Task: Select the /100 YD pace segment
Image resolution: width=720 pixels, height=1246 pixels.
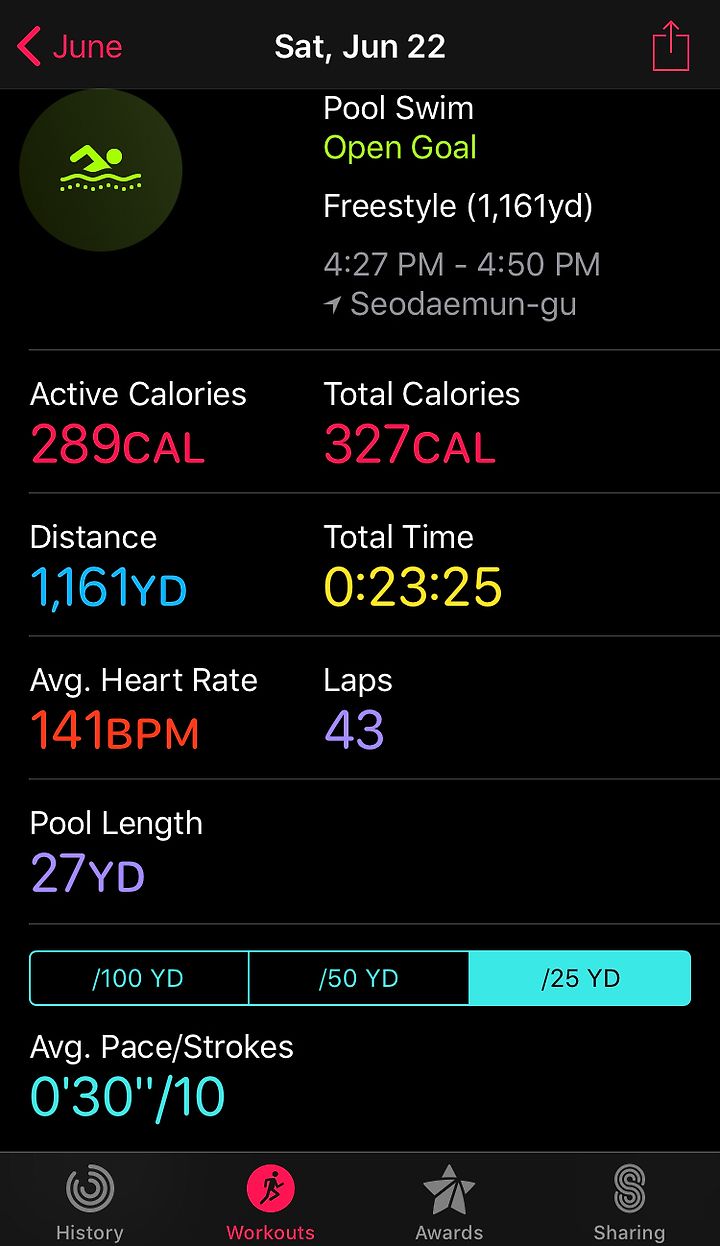Action: click(139, 978)
